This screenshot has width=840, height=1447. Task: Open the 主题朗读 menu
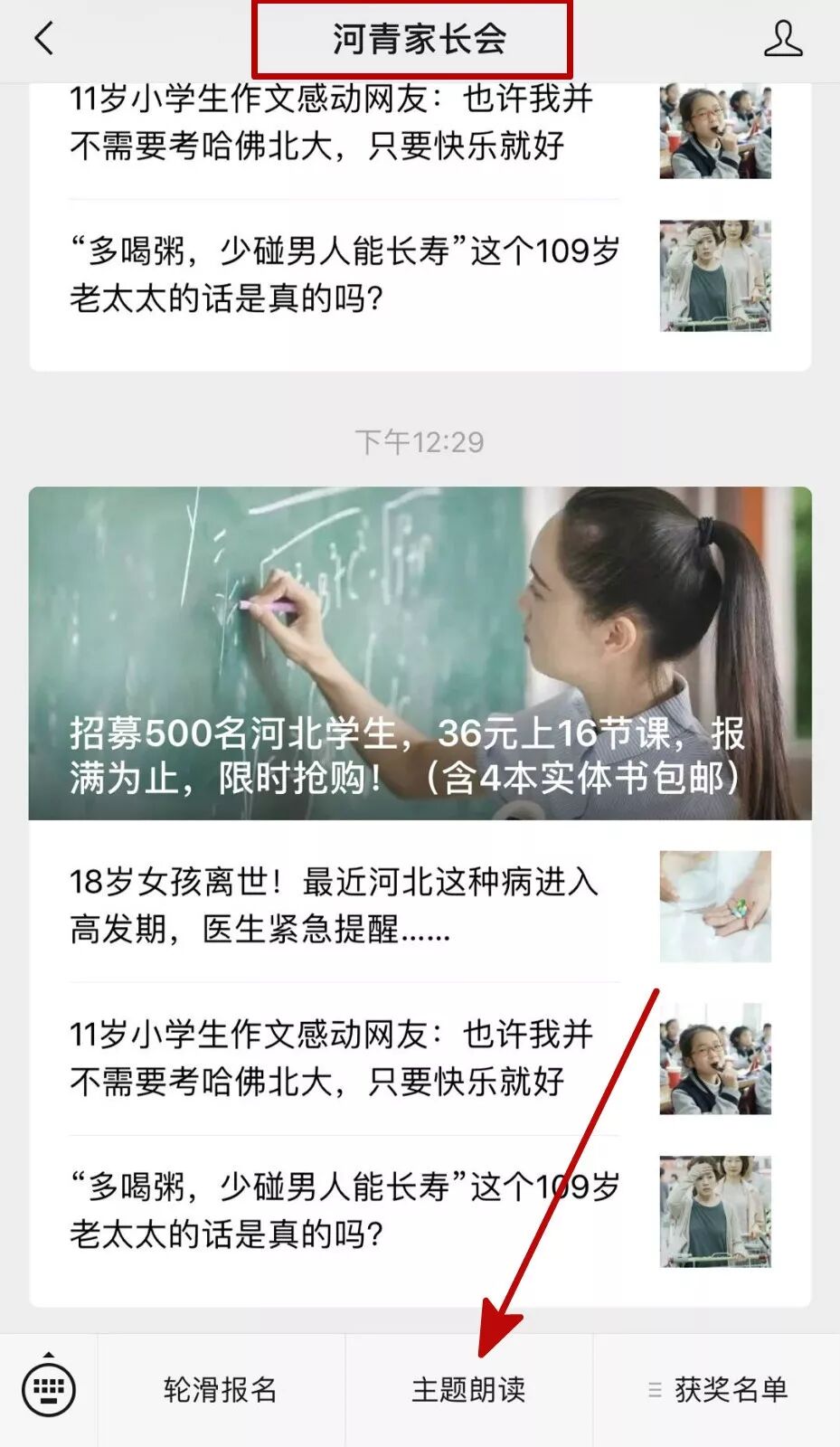(468, 1390)
